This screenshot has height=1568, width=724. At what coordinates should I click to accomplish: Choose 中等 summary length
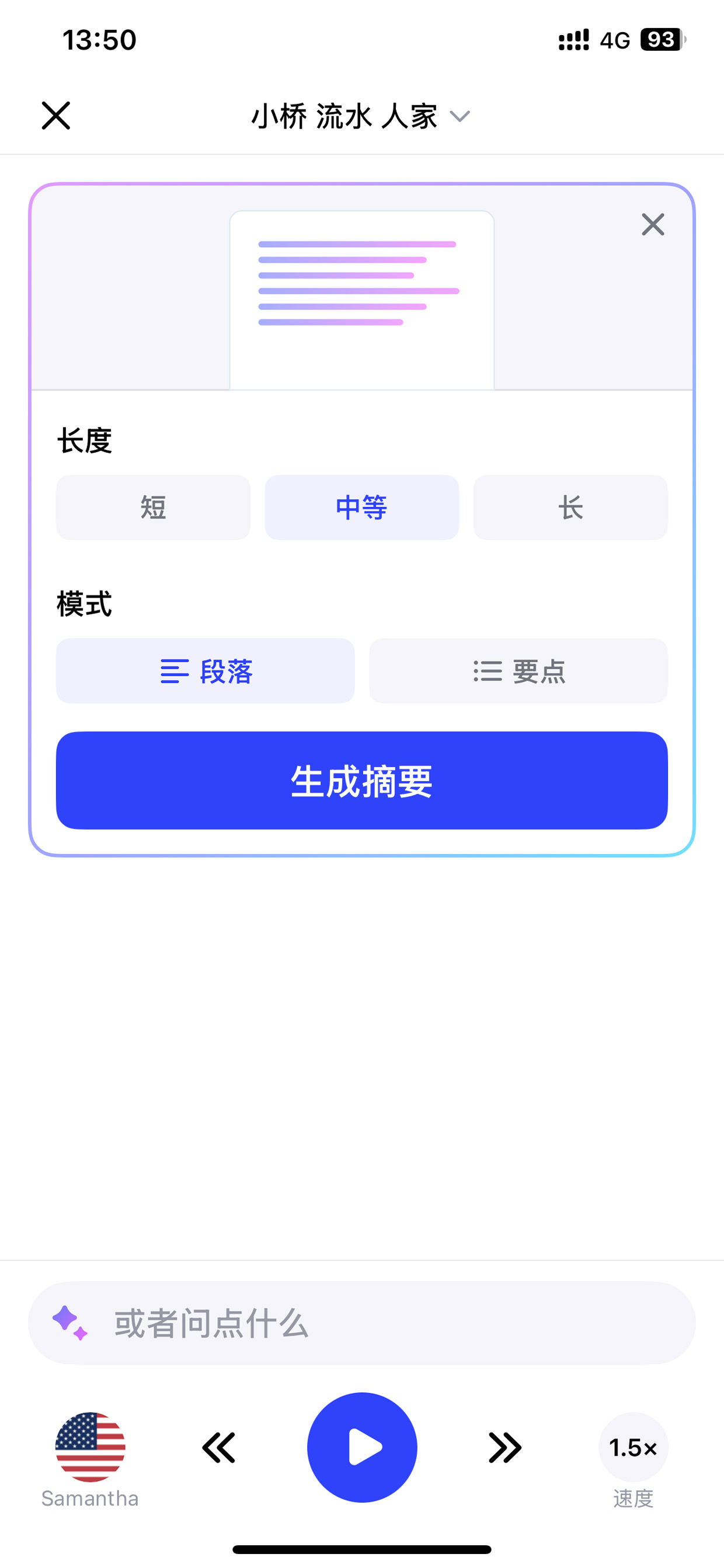click(x=362, y=507)
